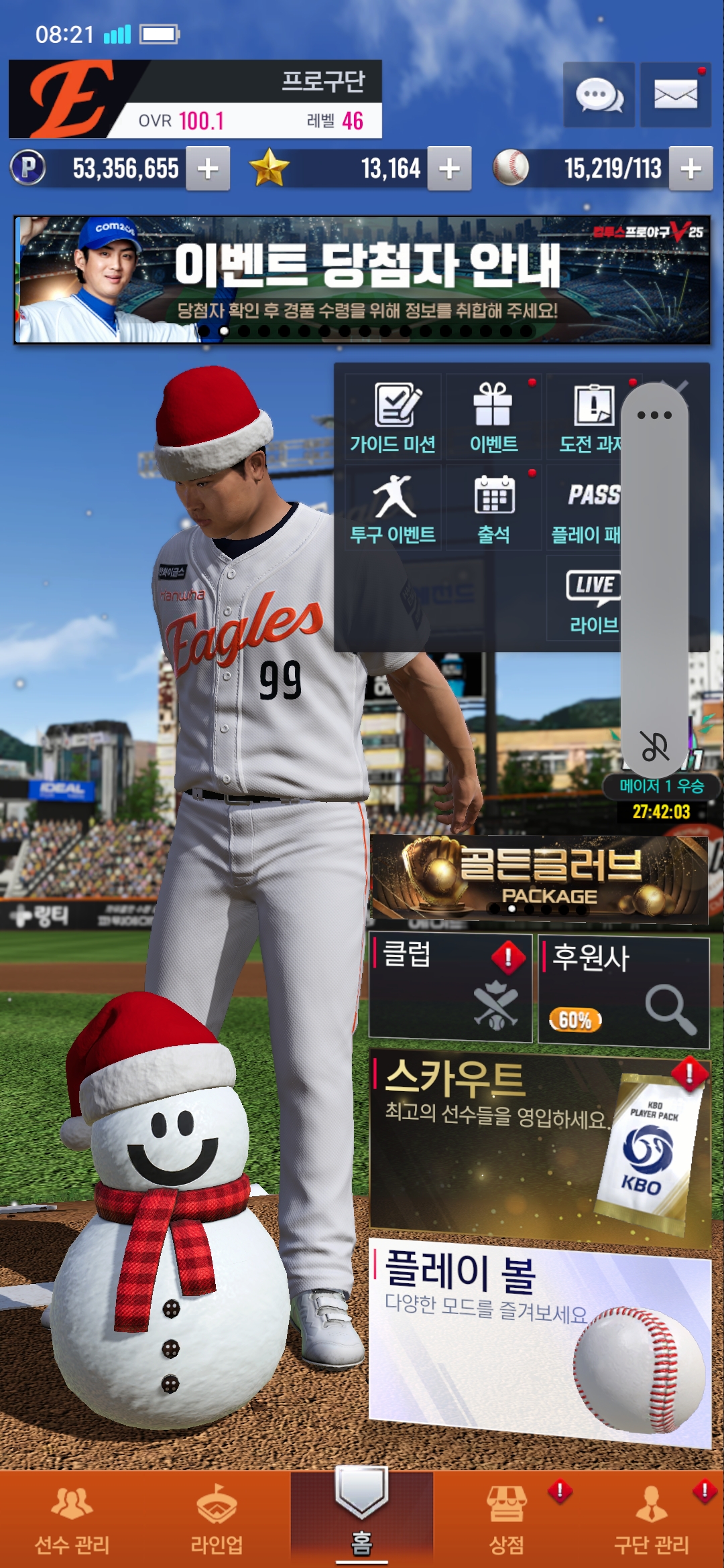Screen dimensions: 724x1568
Task: Open 투구 이벤트
Action: point(393,508)
